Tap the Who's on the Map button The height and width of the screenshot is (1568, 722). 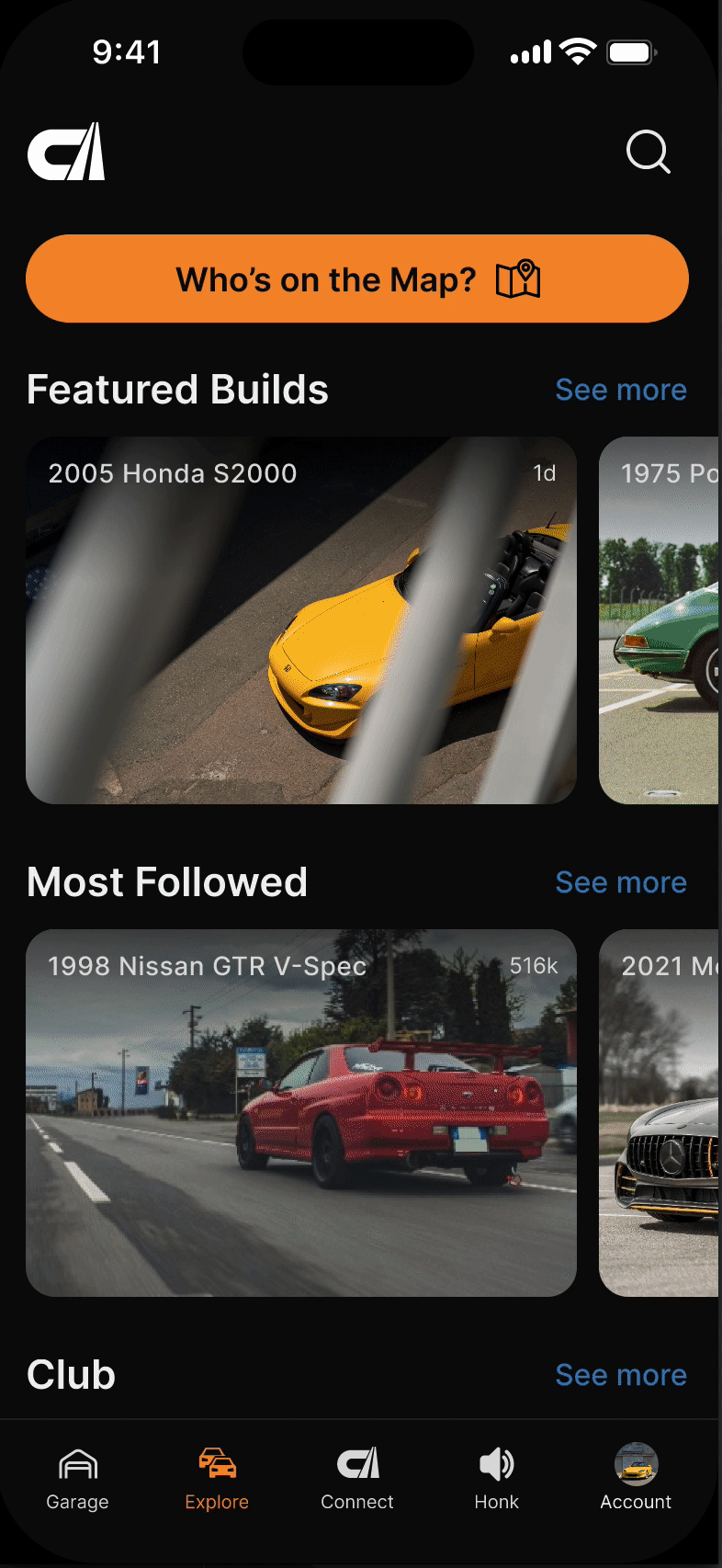tap(357, 278)
